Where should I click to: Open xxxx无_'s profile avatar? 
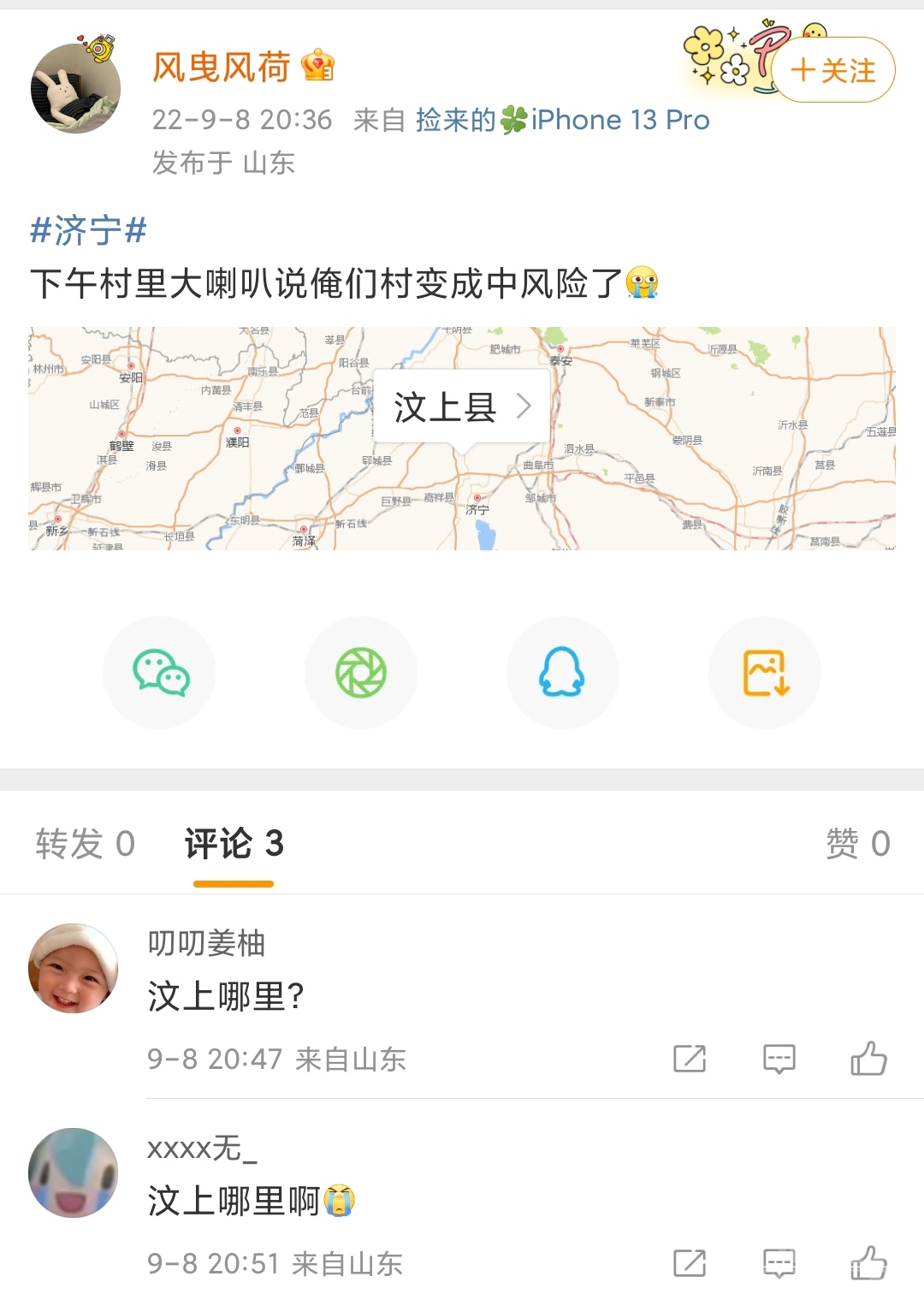[x=74, y=1172]
